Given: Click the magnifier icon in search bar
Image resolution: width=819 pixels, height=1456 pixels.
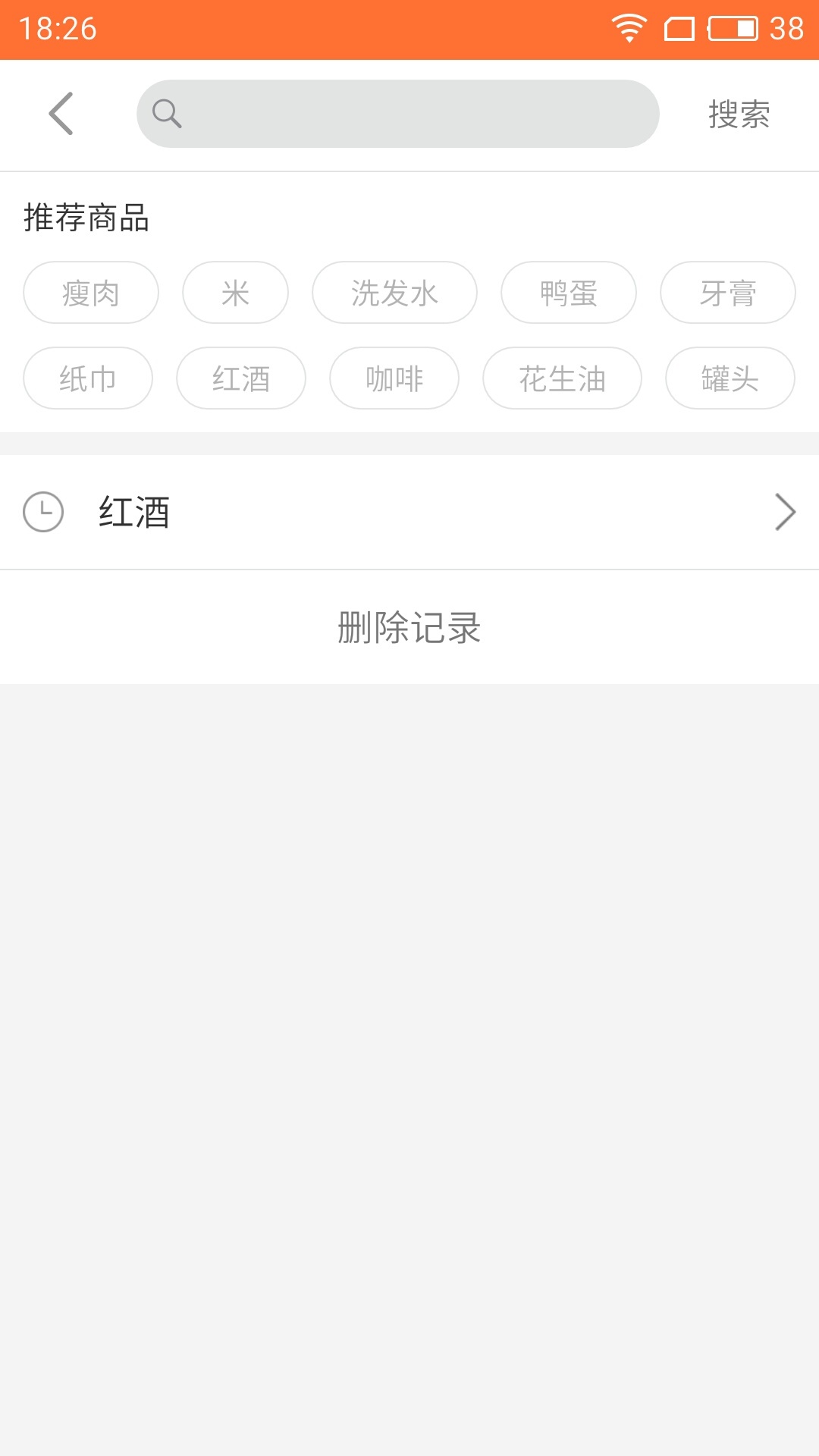Looking at the screenshot, I should [x=167, y=114].
